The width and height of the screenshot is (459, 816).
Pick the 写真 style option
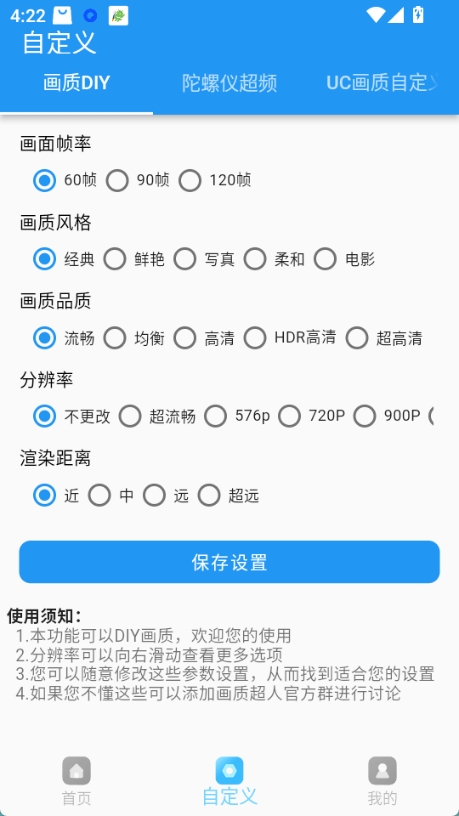204,259
